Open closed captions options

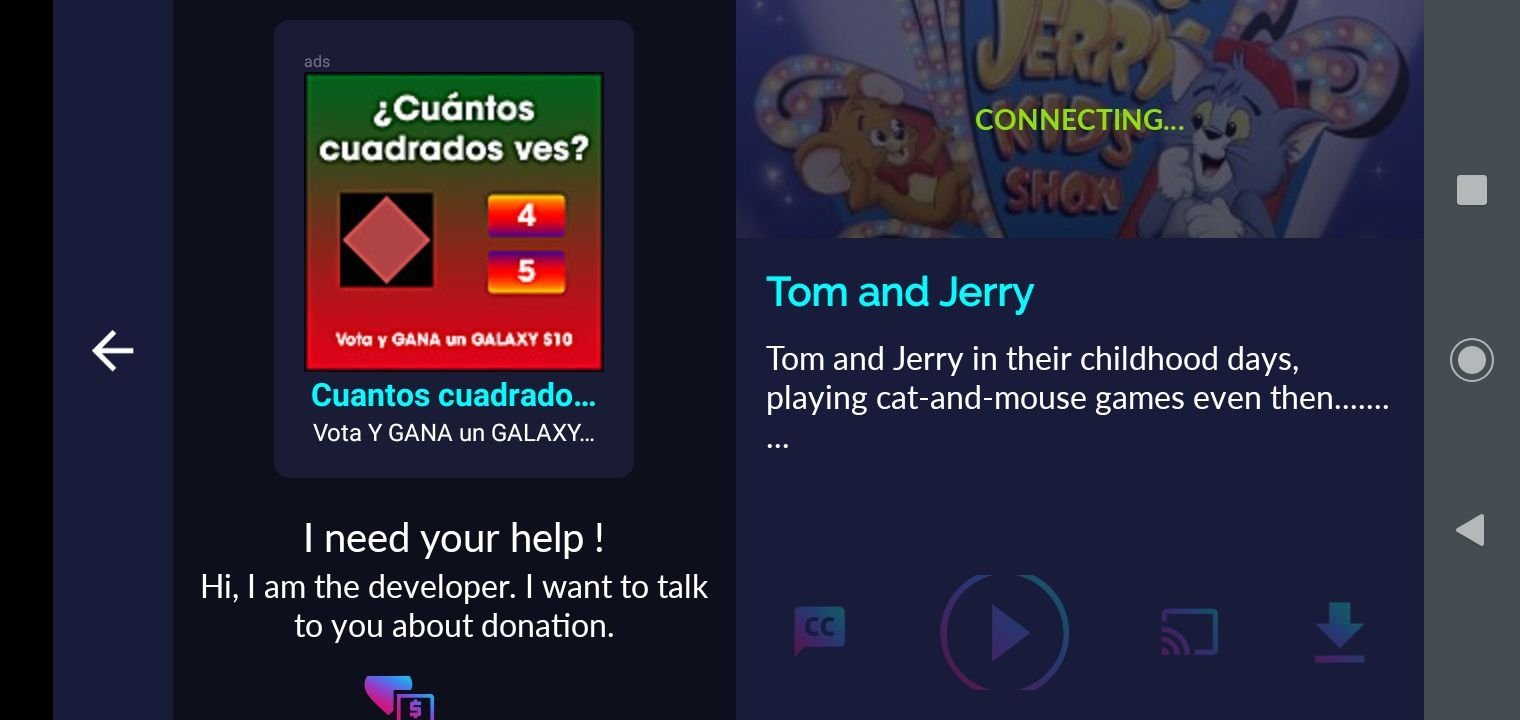click(820, 630)
